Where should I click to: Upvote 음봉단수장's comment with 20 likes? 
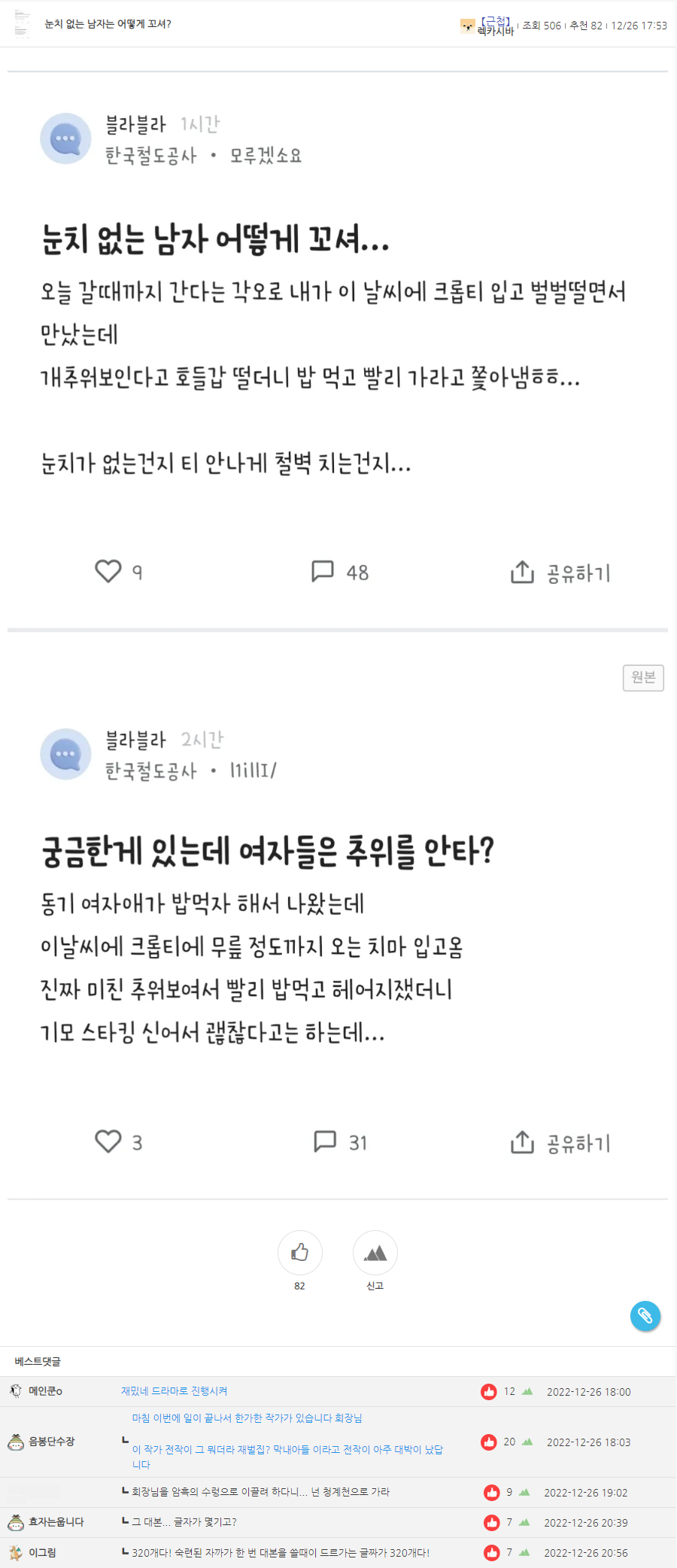(x=489, y=1442)
